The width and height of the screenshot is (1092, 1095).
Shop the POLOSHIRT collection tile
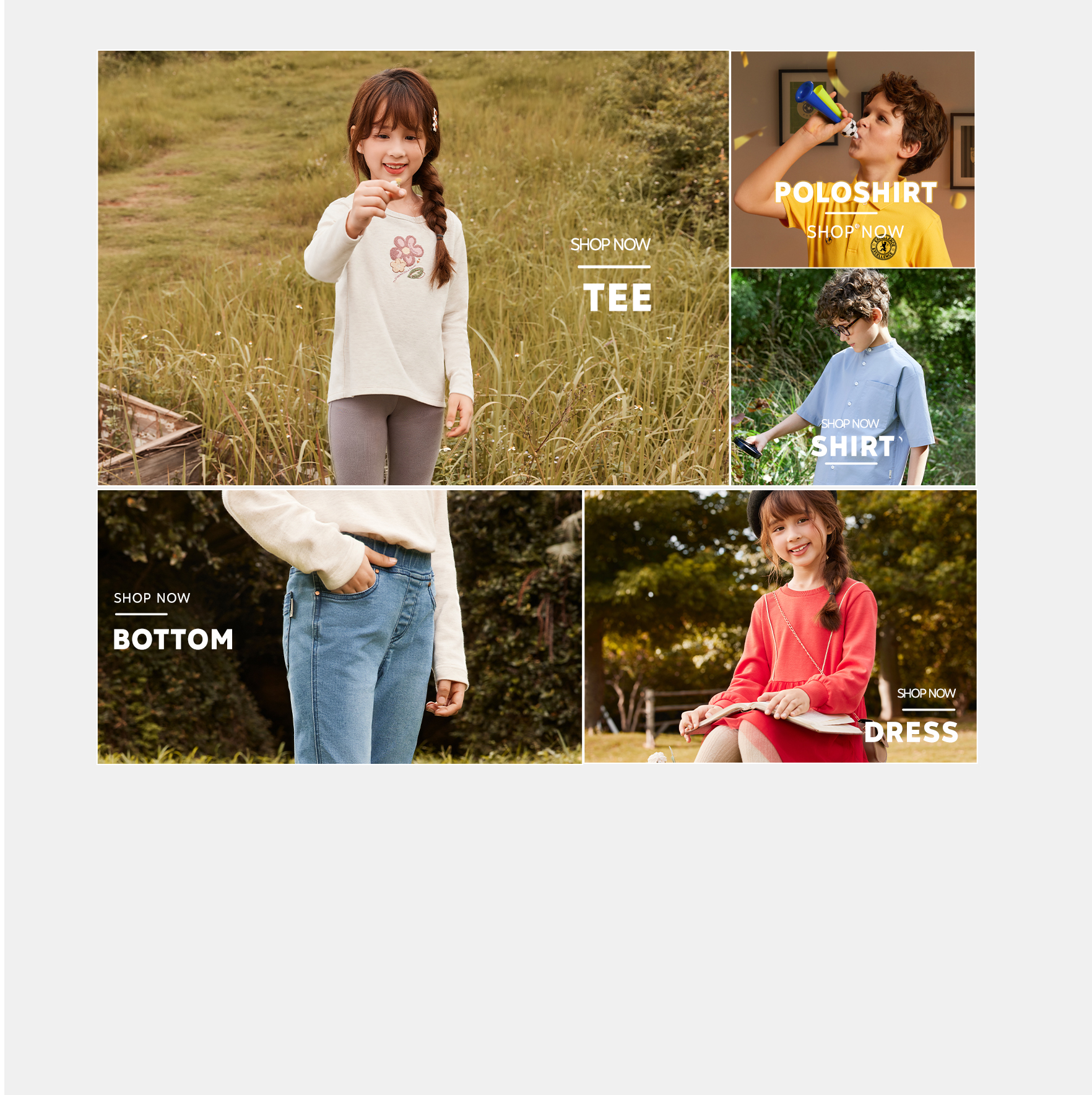[x=852, y=160]
